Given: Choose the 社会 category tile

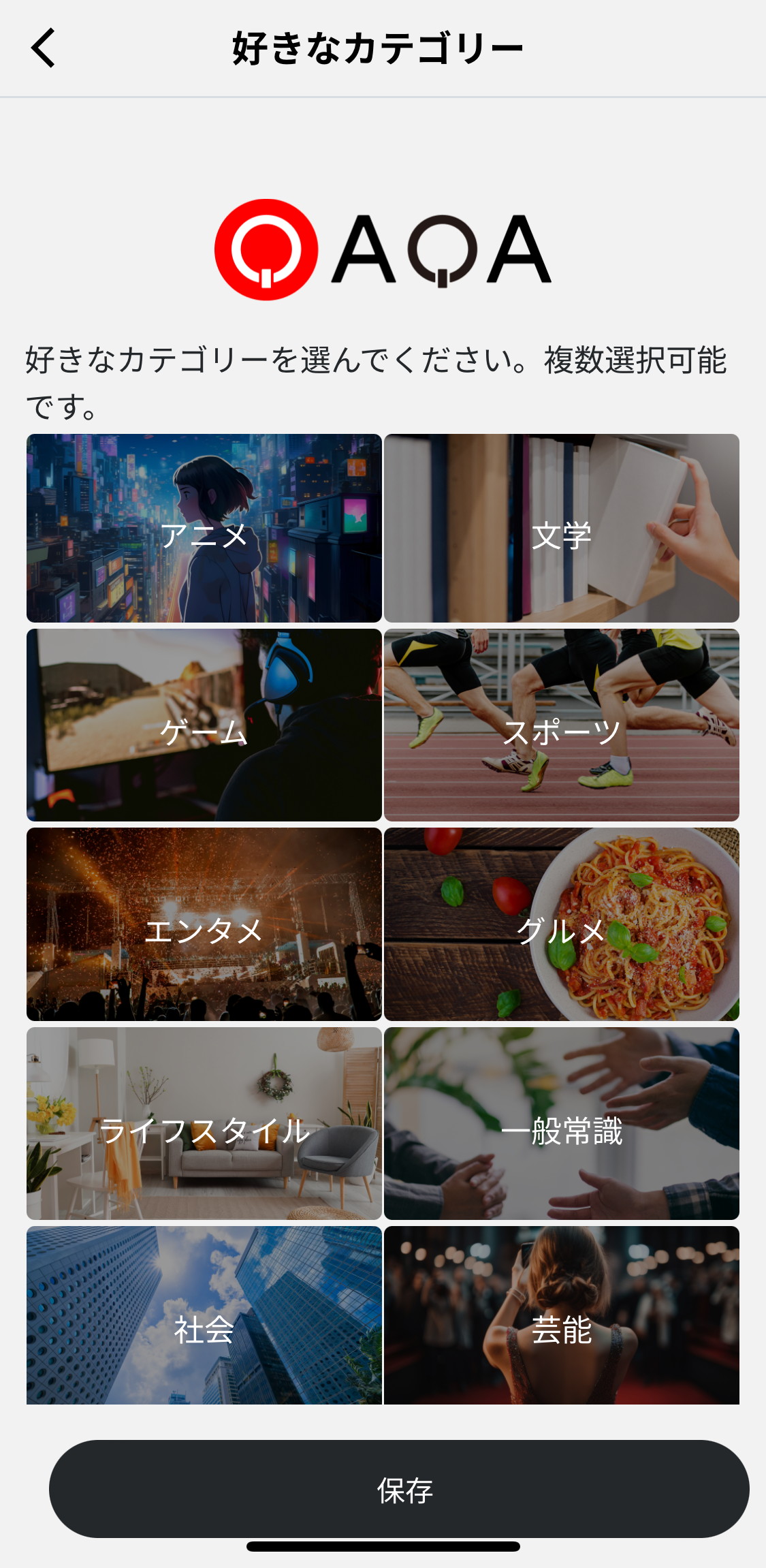Looking at the screenshot, I should click(x=204, y=1315).
